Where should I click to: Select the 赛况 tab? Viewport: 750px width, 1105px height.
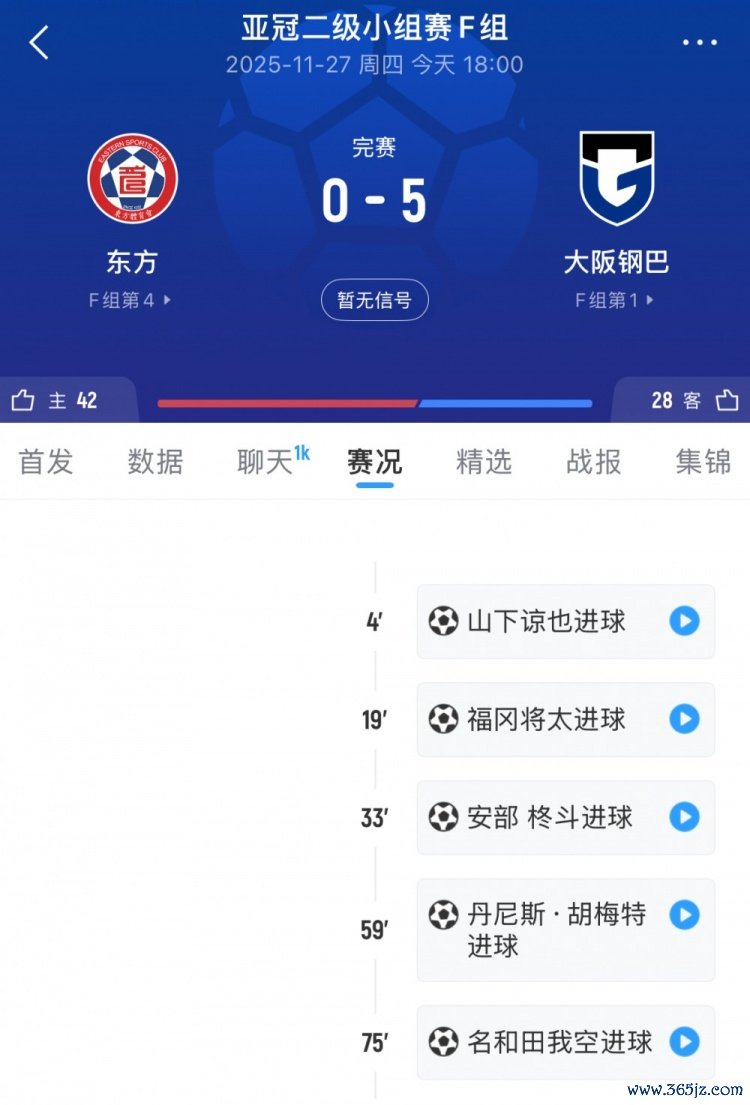(374, 461)
